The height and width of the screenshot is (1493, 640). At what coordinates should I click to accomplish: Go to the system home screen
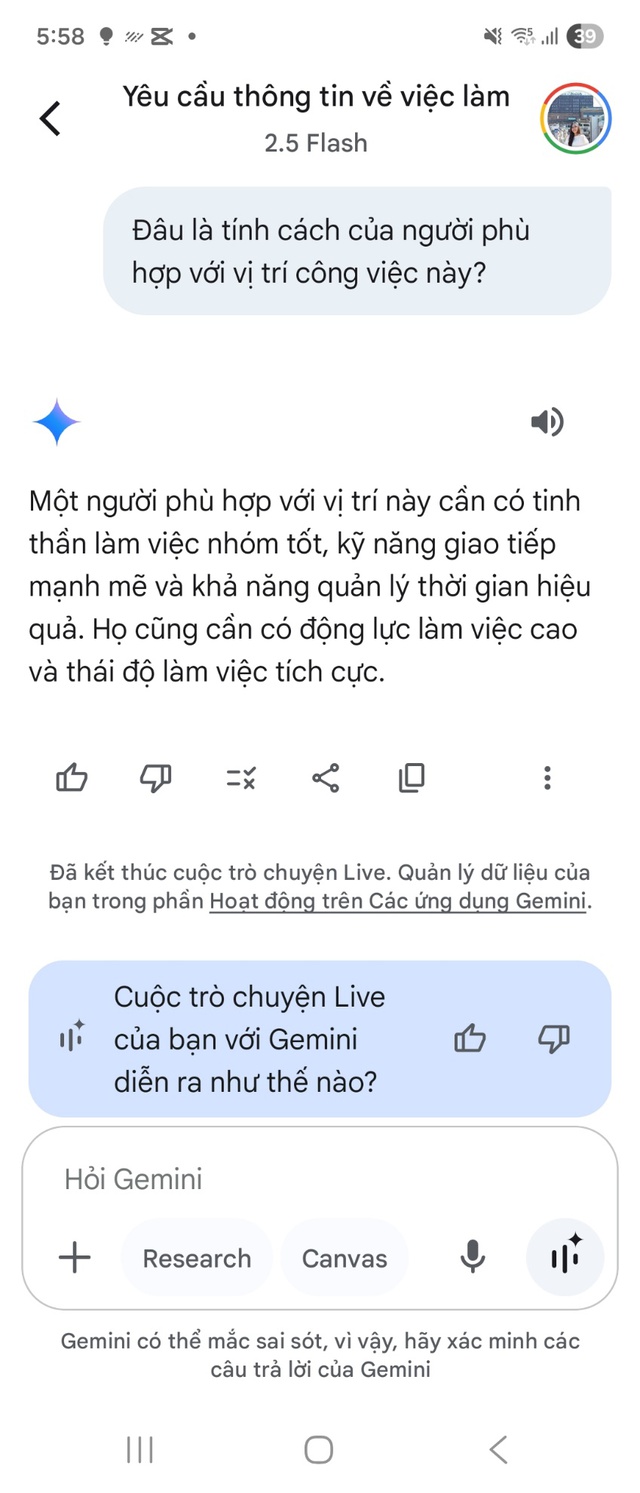(319, 1449)
